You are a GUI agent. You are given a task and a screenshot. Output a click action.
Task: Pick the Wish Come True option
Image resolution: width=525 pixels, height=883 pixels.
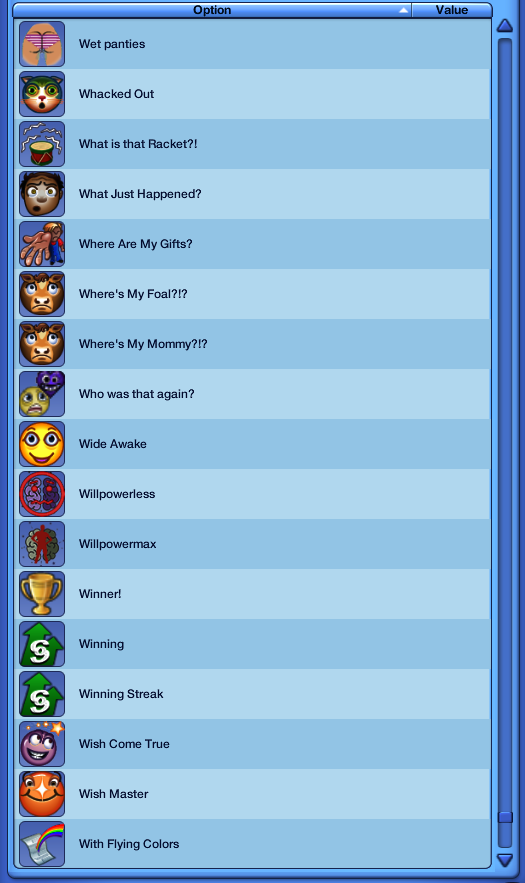252,744
